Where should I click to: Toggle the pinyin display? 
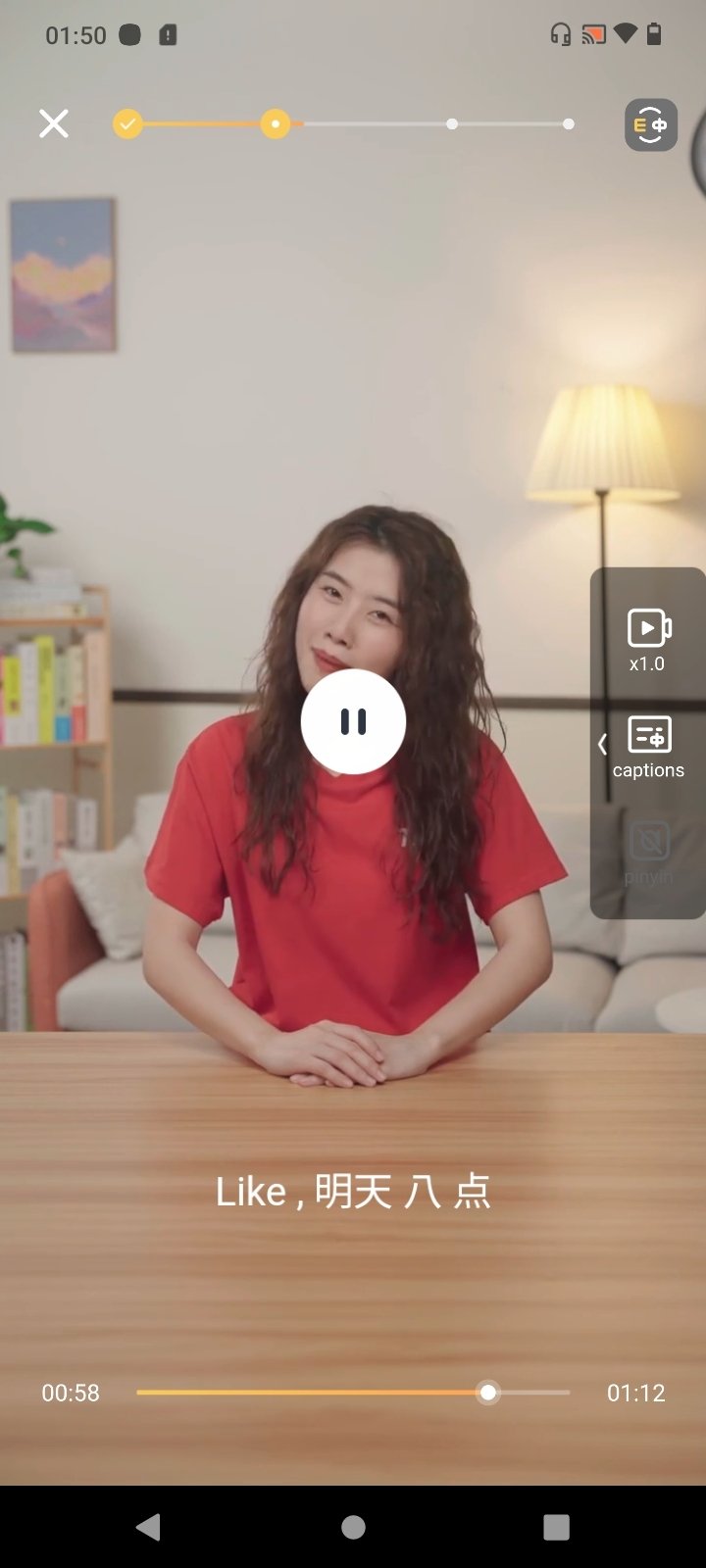point(648,853)
